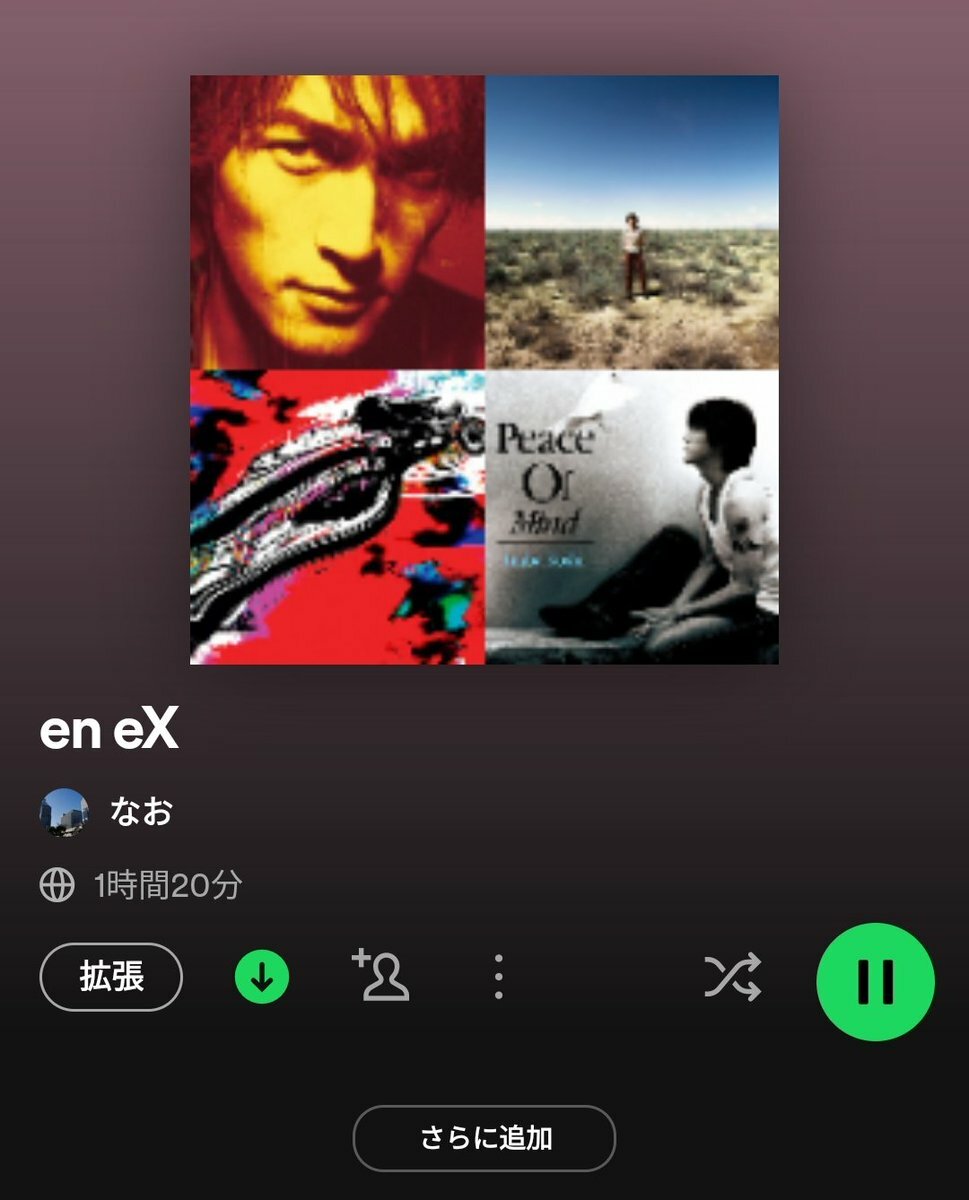Viewport: 969px width, 1200px height.
Task: Open the three-dot overflow menu
Action: point(499,977)
